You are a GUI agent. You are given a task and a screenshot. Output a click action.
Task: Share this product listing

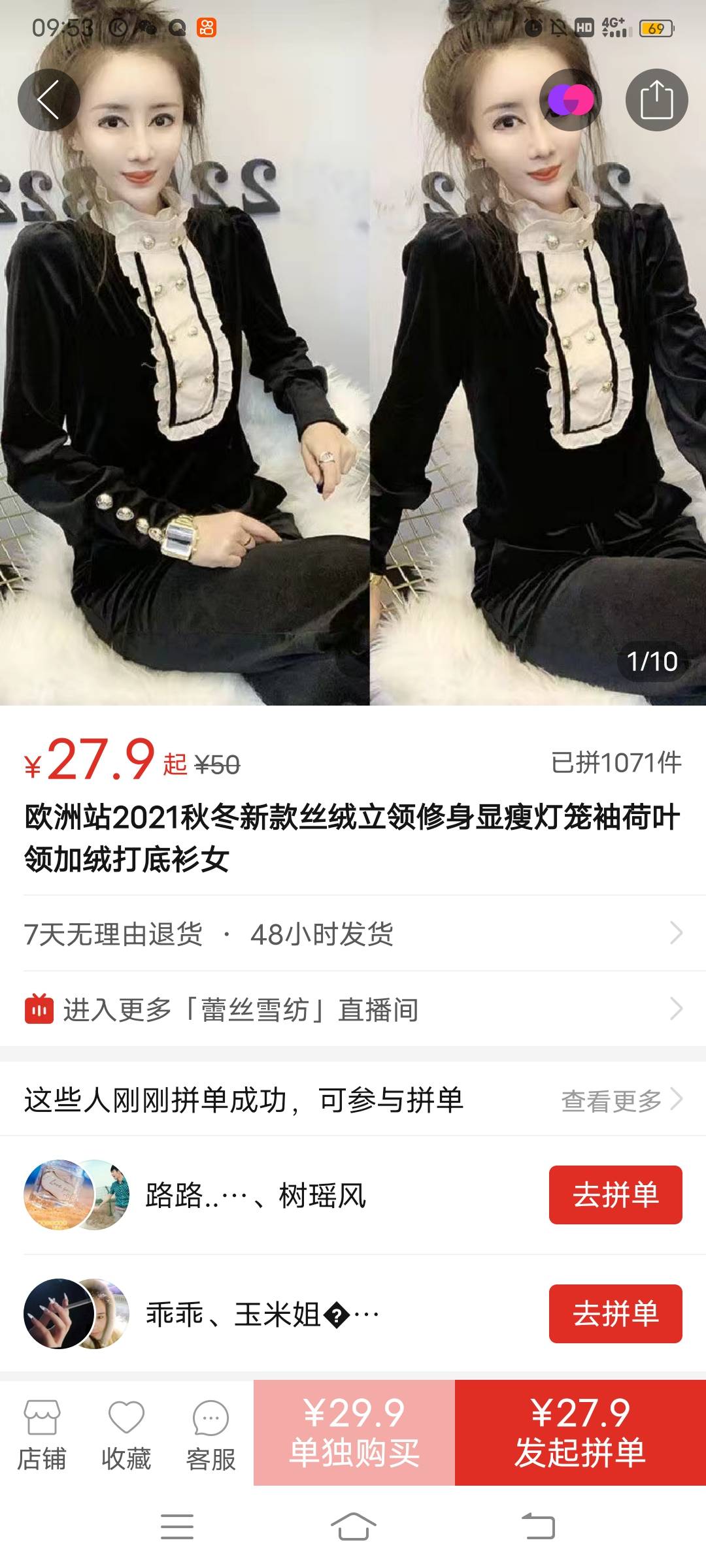pos(656,100)
